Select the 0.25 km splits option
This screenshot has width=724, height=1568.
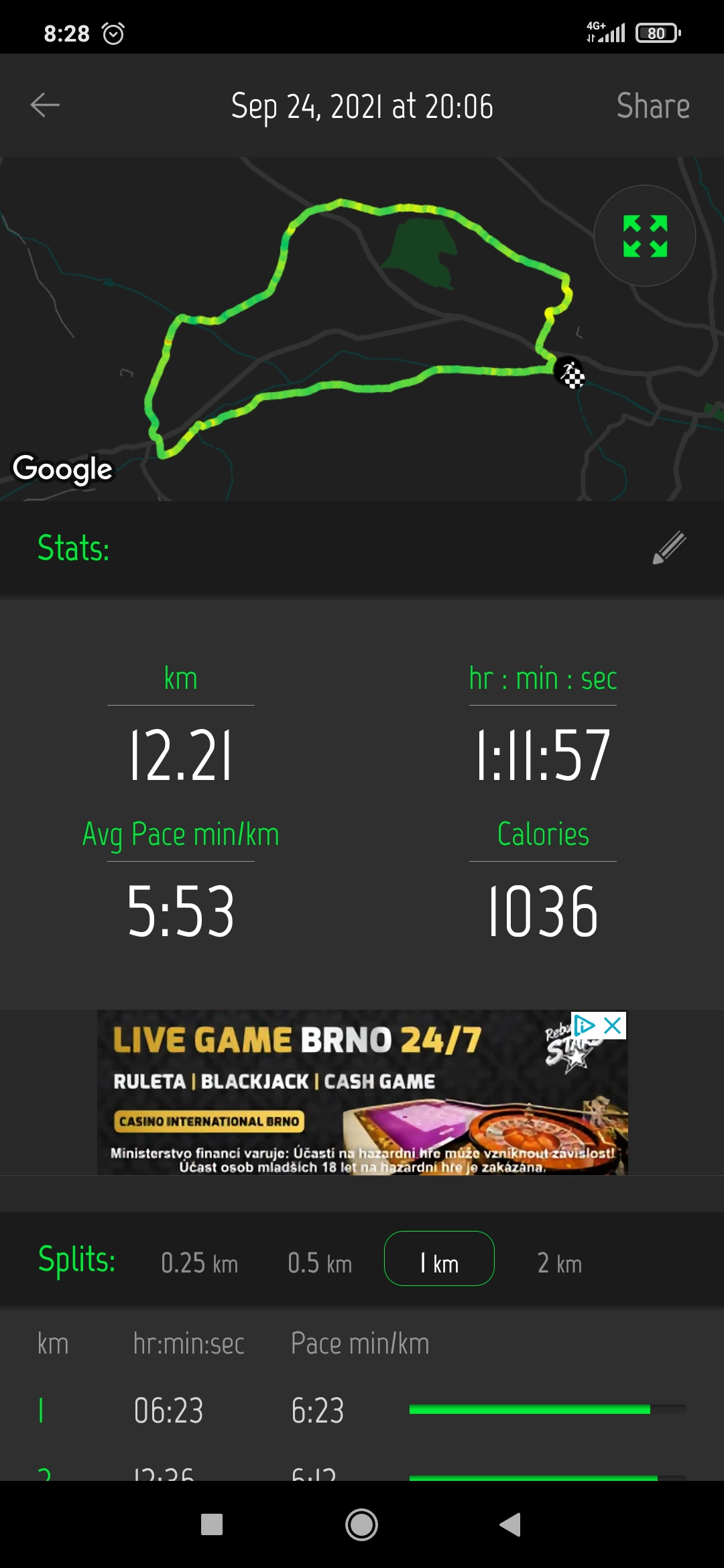click(200, 1263)
